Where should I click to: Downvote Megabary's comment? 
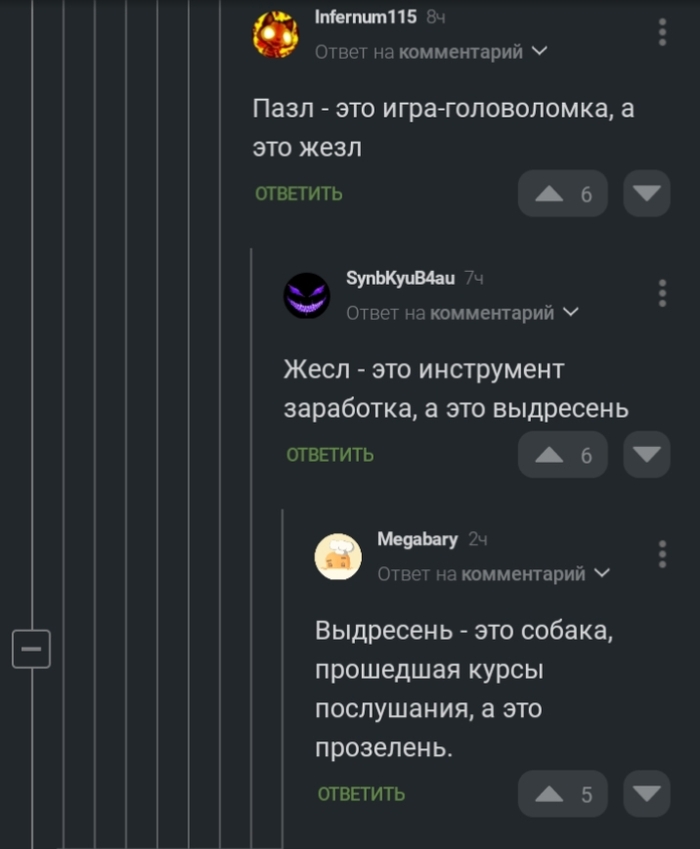click(646, 795)
